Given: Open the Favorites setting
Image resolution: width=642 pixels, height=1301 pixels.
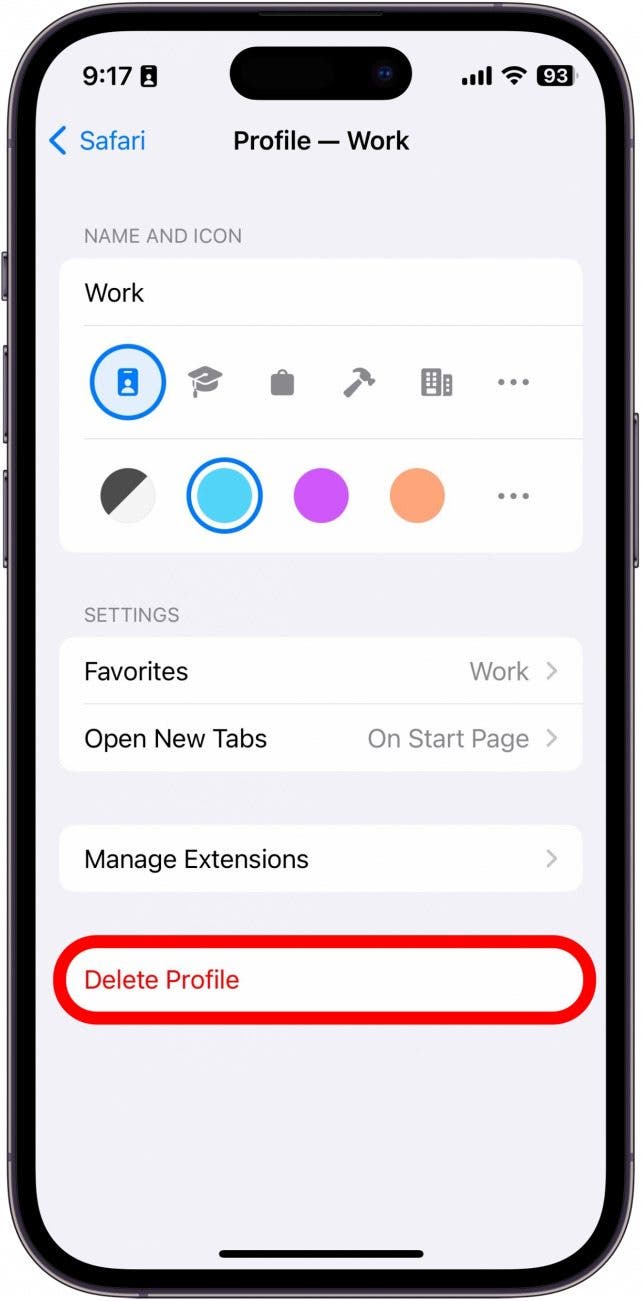Looking at the screenshot, I should (x=320, y=671).
